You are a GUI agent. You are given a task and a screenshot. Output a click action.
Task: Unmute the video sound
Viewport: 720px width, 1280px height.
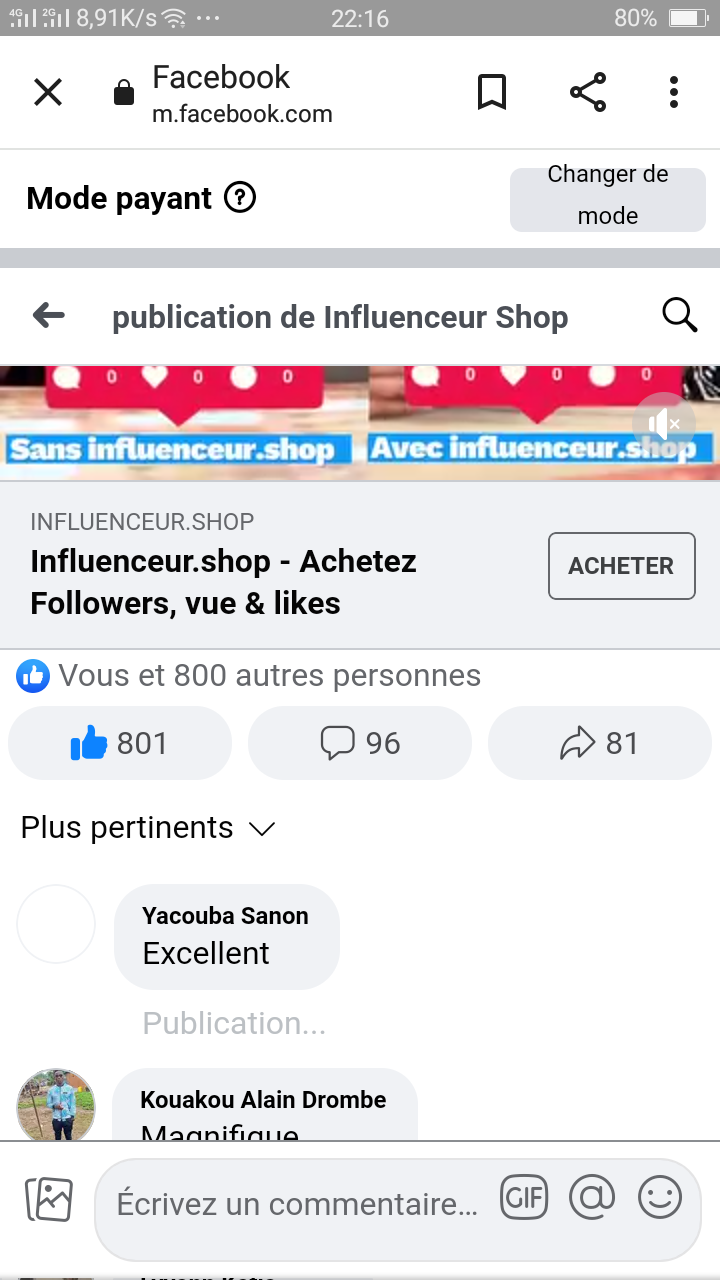[664, 424]
